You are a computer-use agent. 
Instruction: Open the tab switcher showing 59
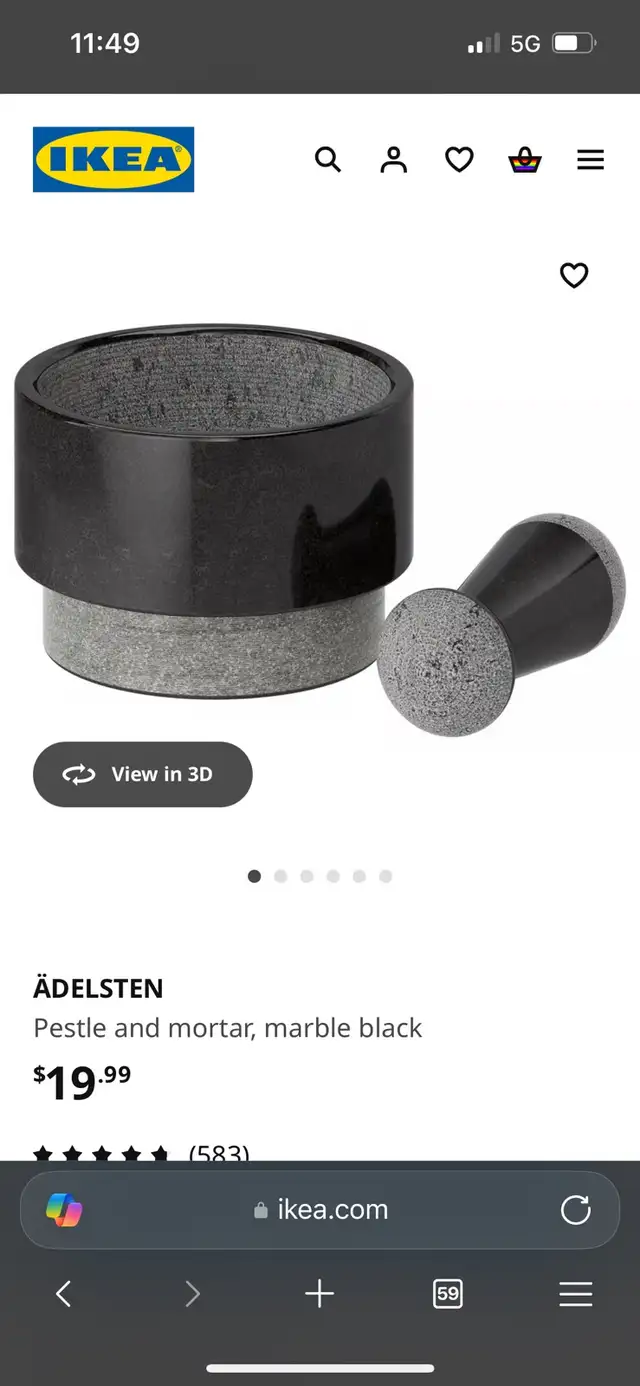448,1294
